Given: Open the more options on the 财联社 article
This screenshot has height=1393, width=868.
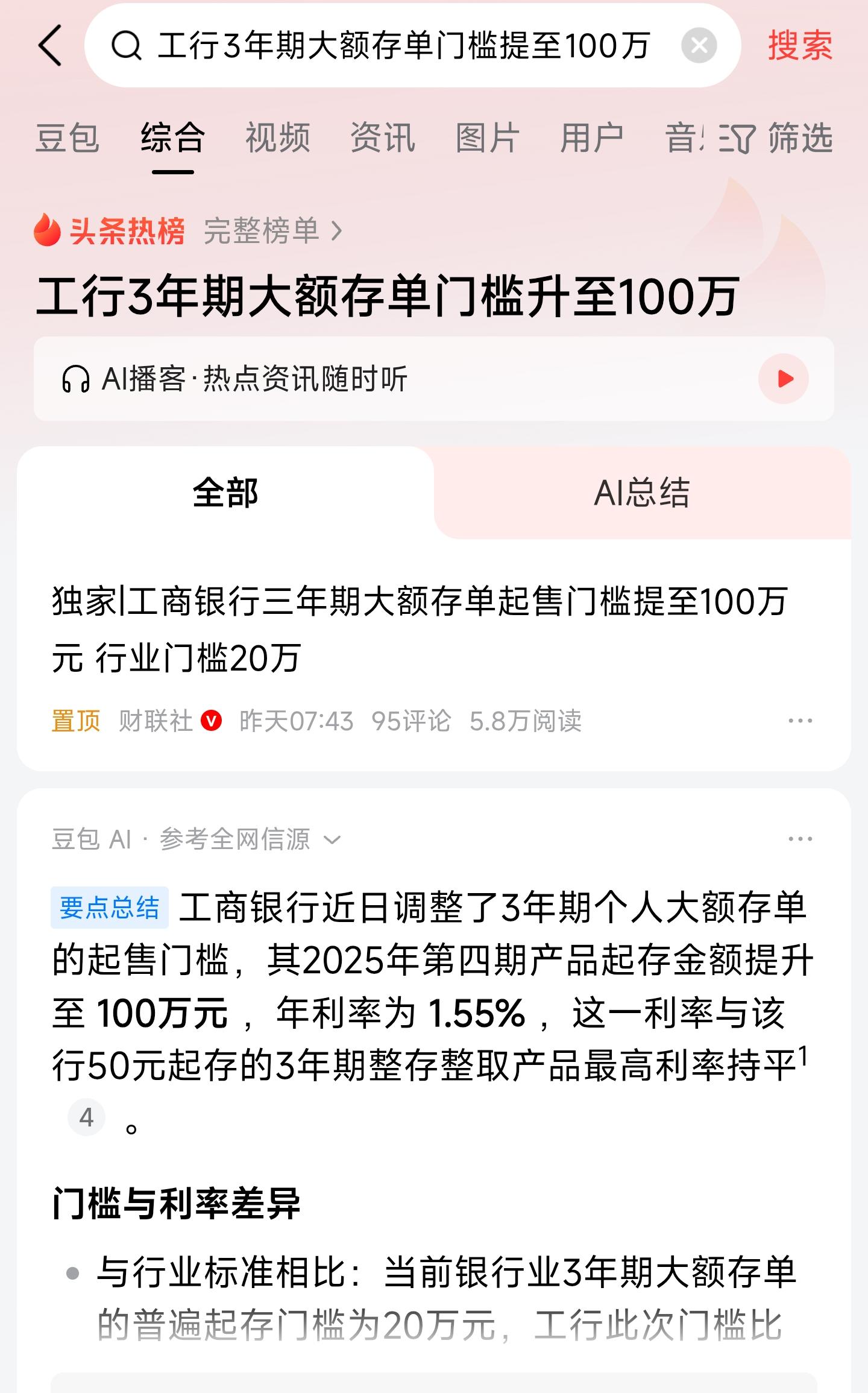Looking at the screenshot, I should 800,721.
